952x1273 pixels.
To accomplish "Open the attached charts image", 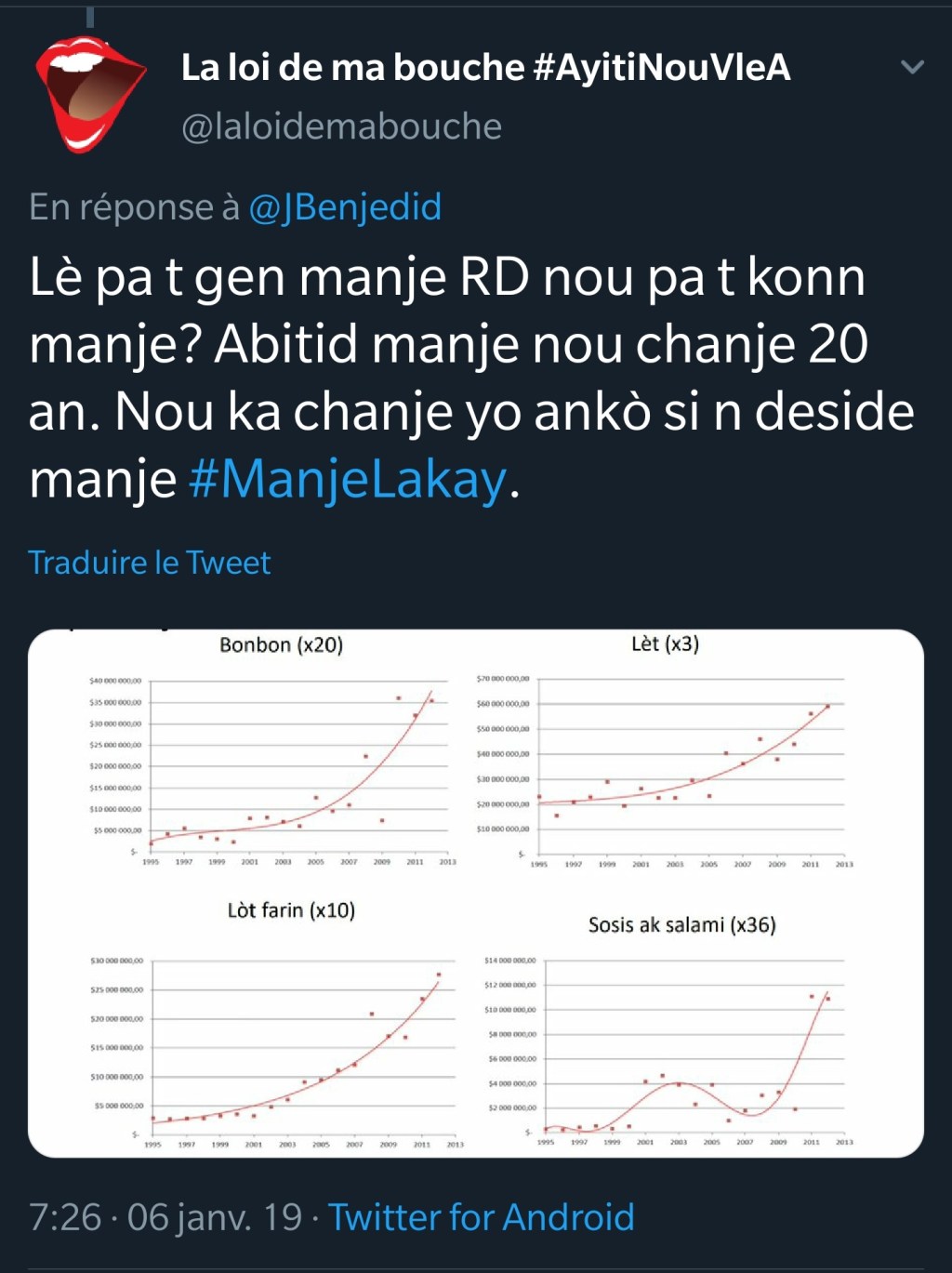I will click(x=476, y=893).
